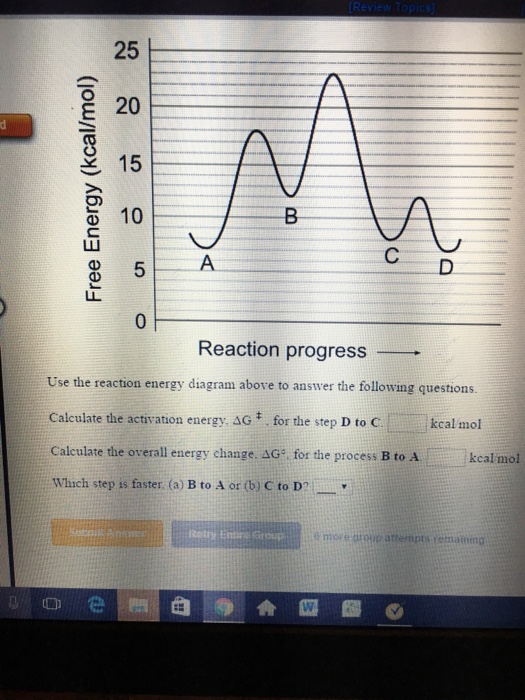Switch to Chrome in the taskbar
525x700 pixels.
tap(223, 608)
